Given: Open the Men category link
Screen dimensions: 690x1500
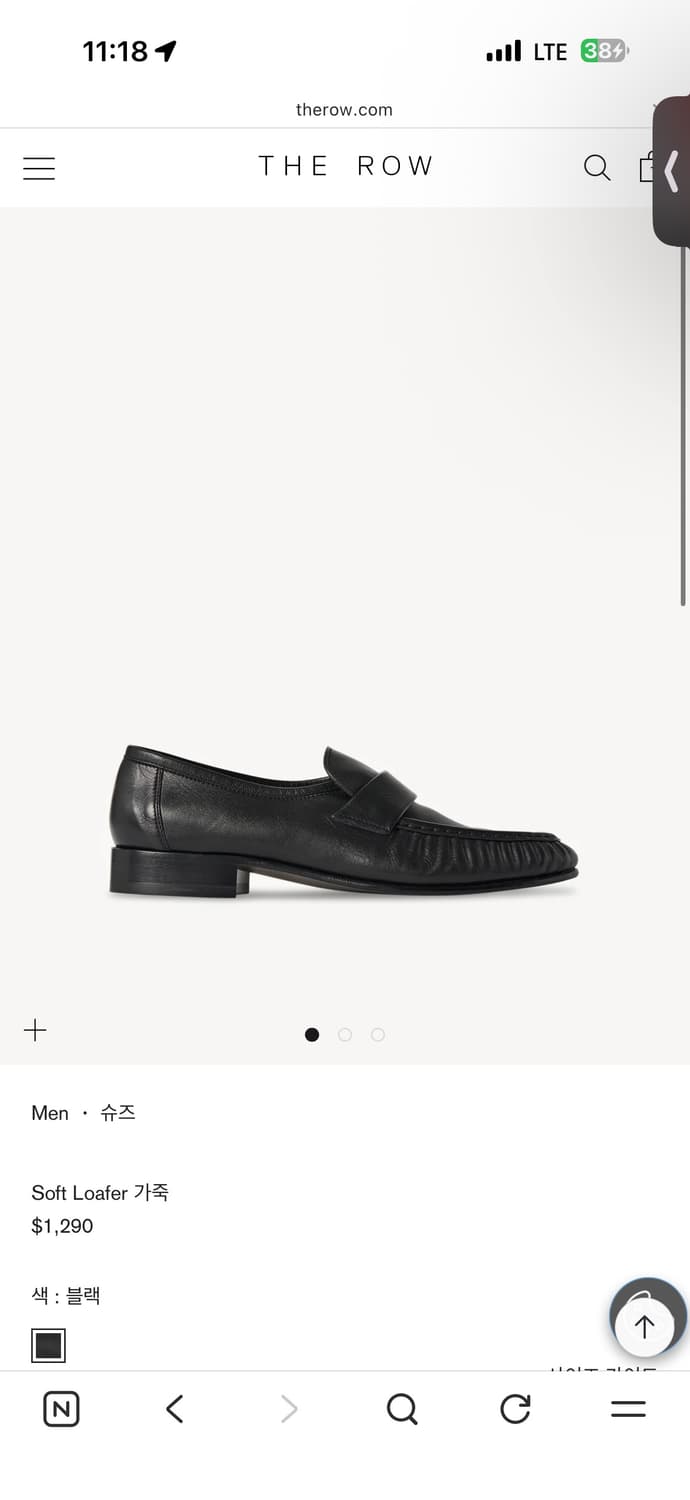Looking at the screenshot, I should pos(50,1113).
